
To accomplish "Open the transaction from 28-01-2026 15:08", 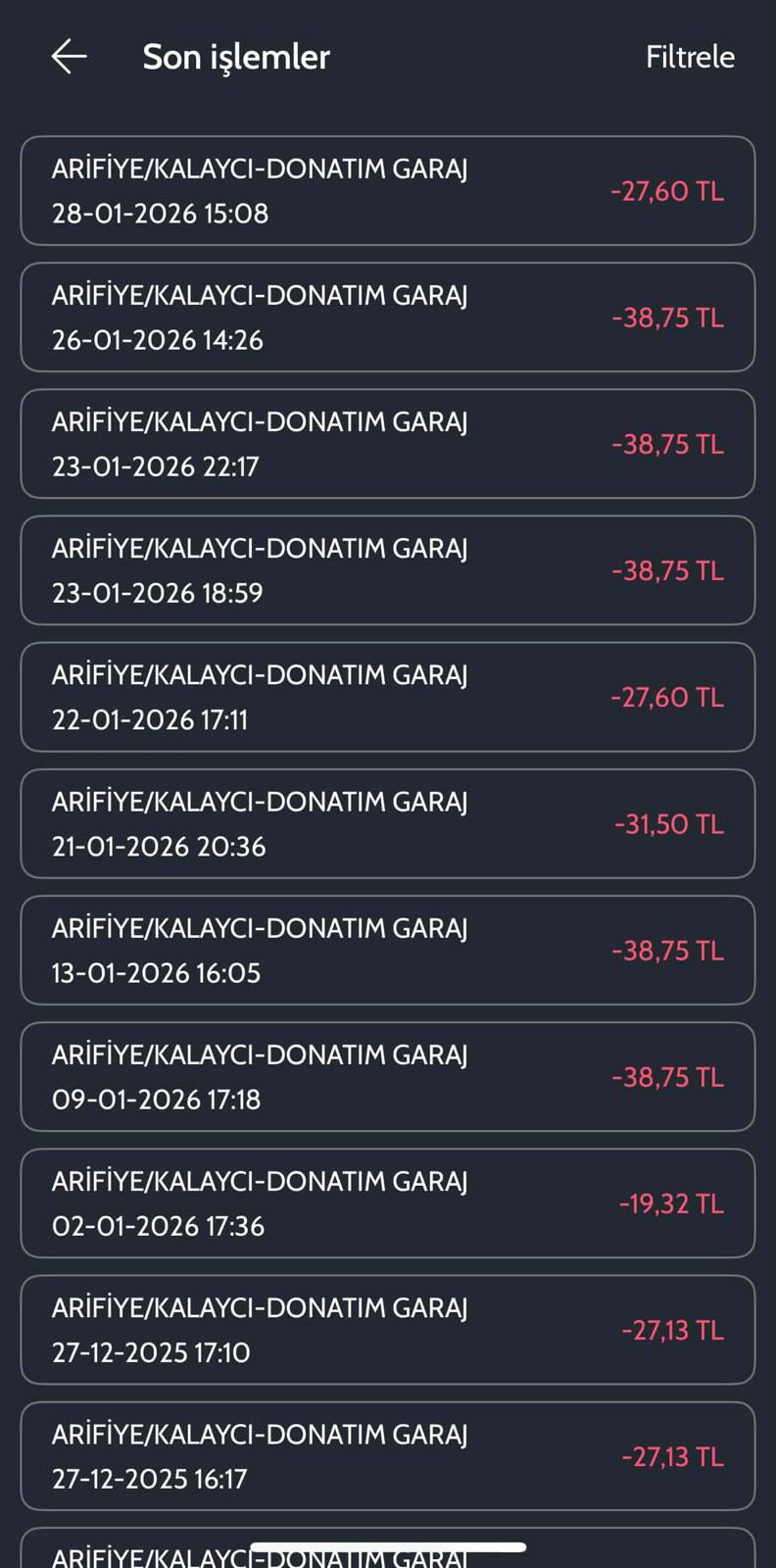I will coord(388,191).
